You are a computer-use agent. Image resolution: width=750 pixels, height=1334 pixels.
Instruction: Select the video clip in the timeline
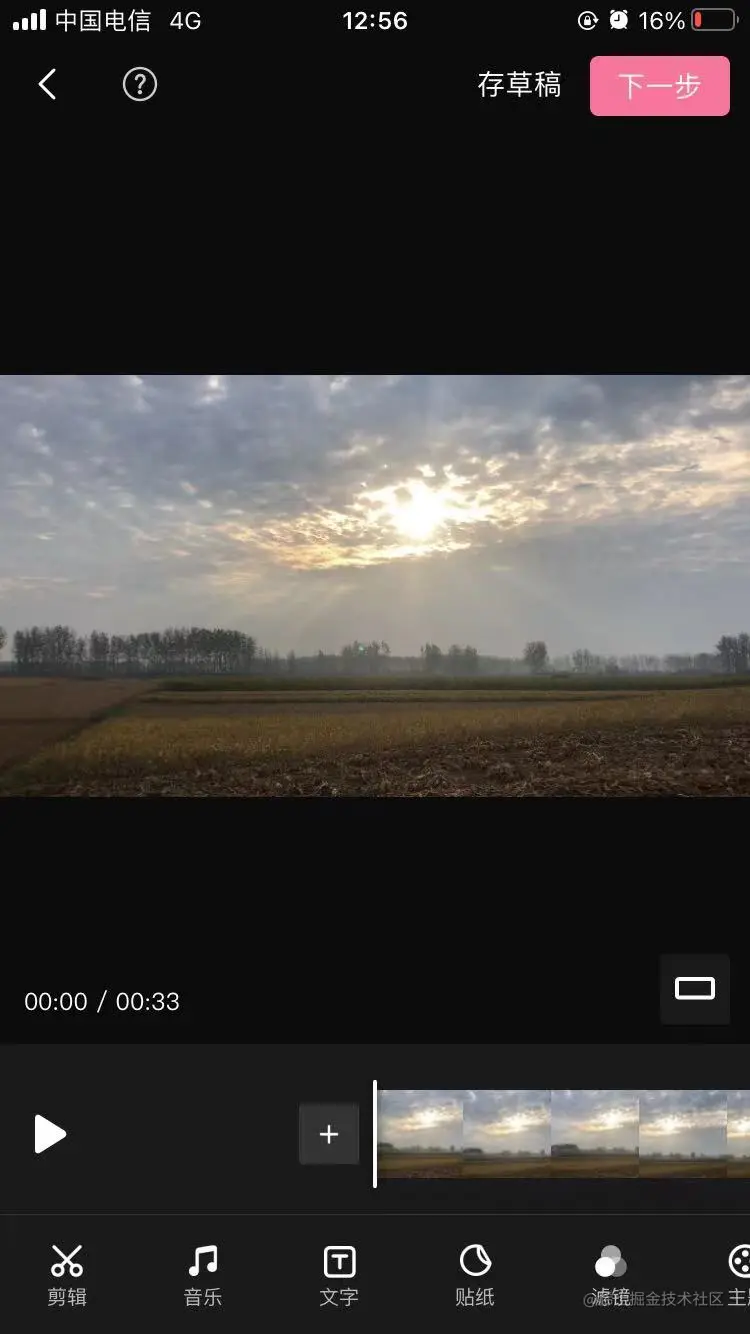coord(560,1134)
